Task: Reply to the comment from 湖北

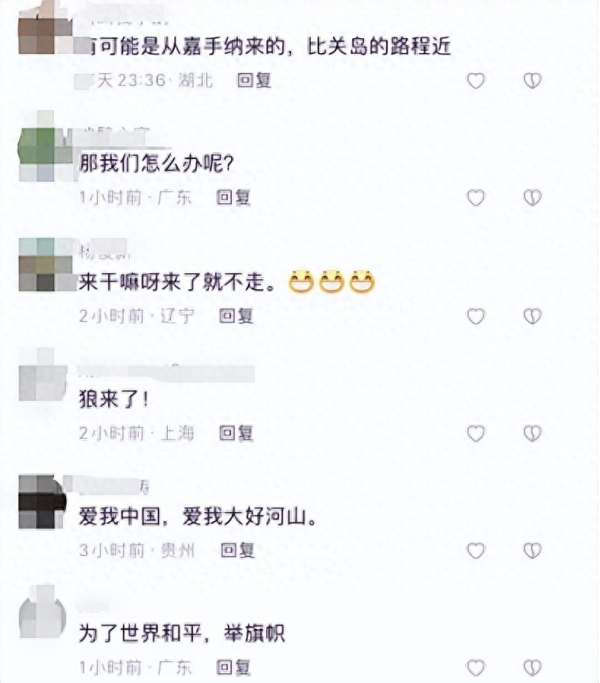Action: point(254,81)
